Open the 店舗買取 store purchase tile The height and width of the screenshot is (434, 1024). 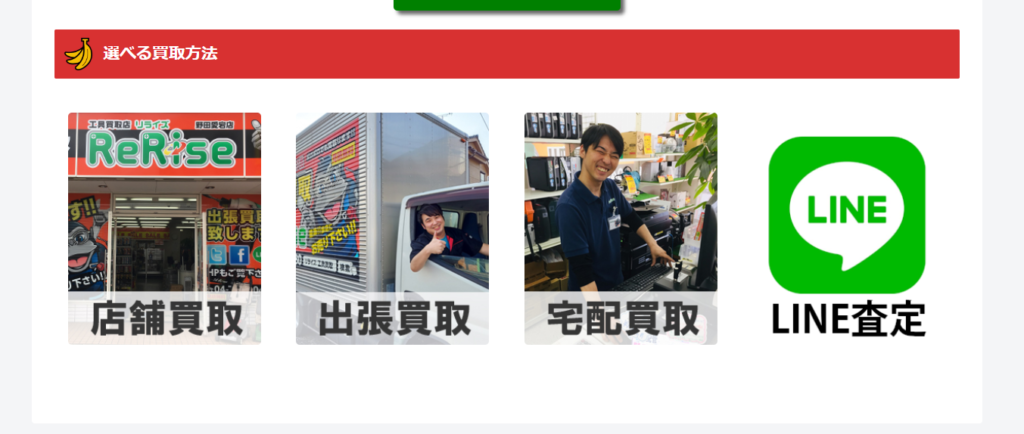tap(164, 228)
